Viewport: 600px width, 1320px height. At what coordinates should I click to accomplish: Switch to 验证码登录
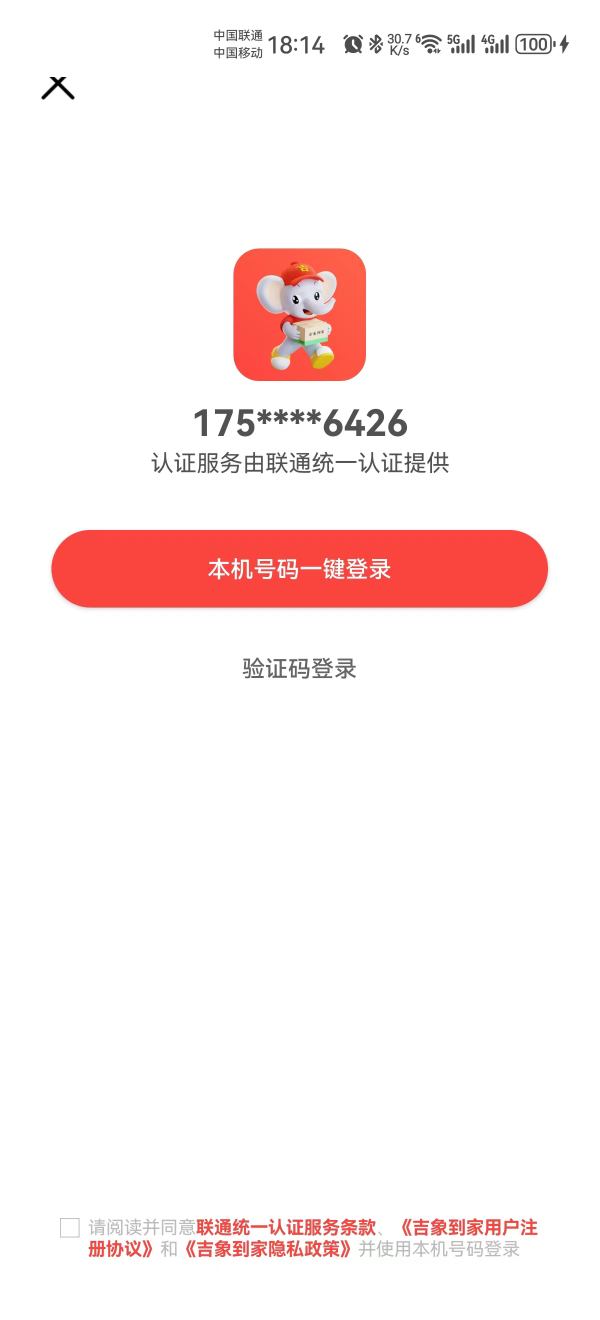coord(300,669)
